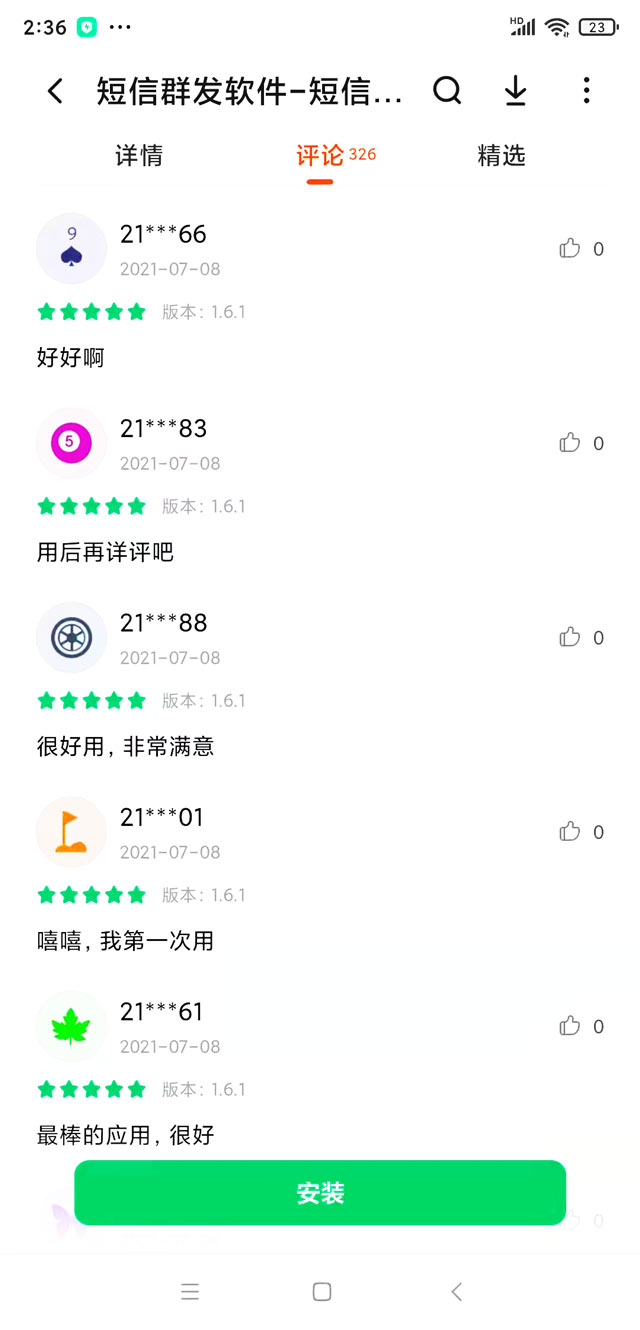Like the review by 21***01
This screenshot has width=640, height=1330.
(570, 832)
